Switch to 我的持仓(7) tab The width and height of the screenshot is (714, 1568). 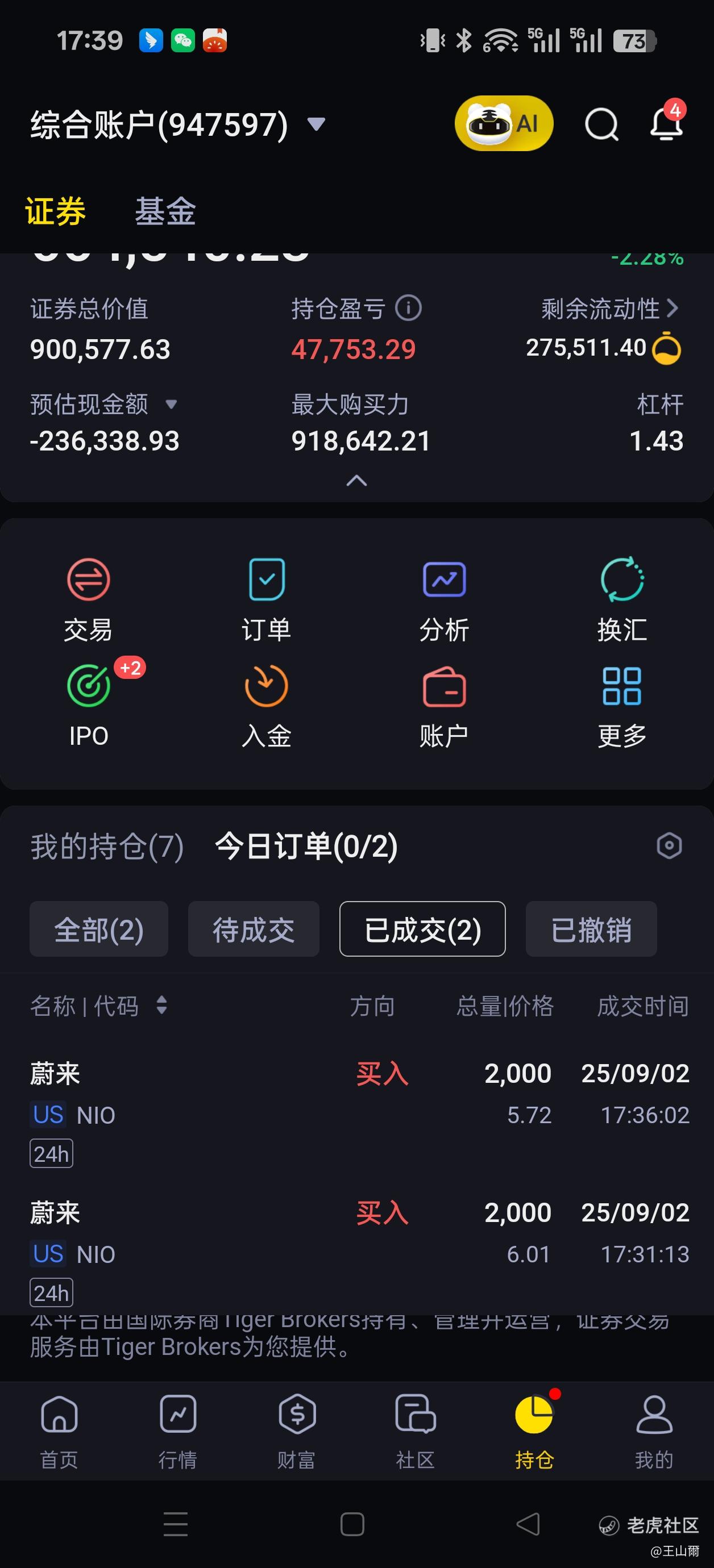point(107,846)
